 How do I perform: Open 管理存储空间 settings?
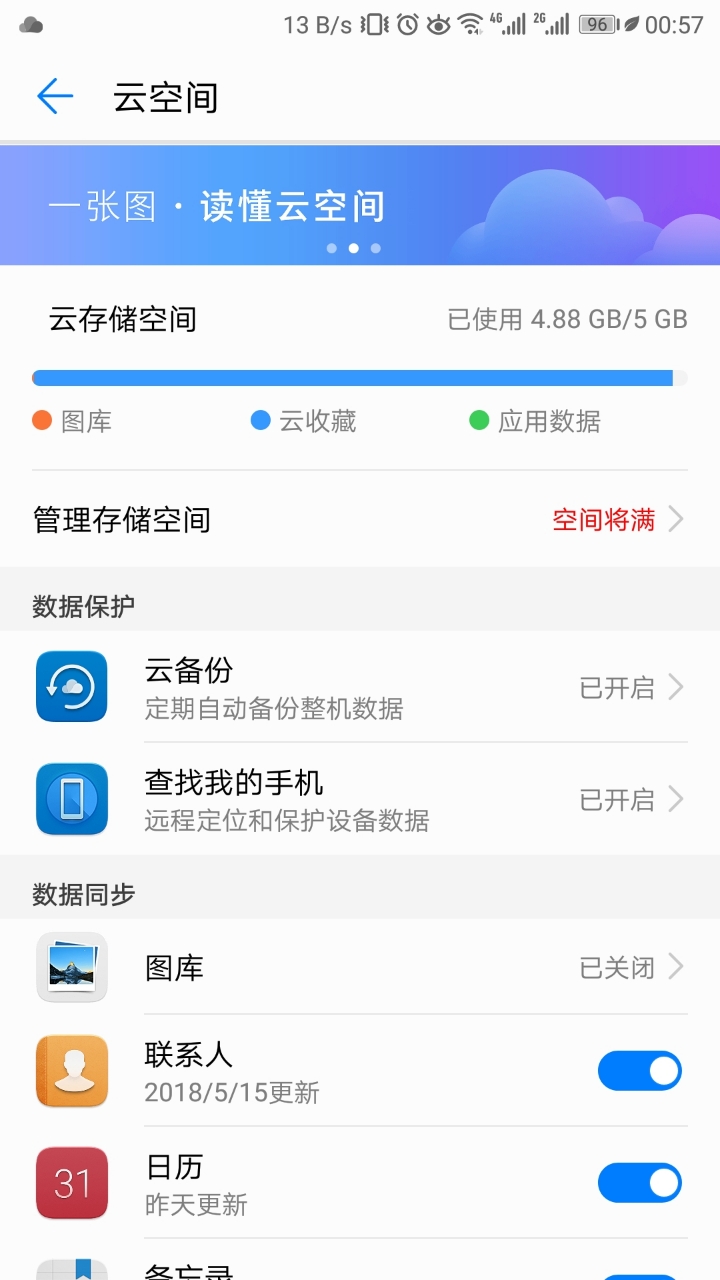360,520
